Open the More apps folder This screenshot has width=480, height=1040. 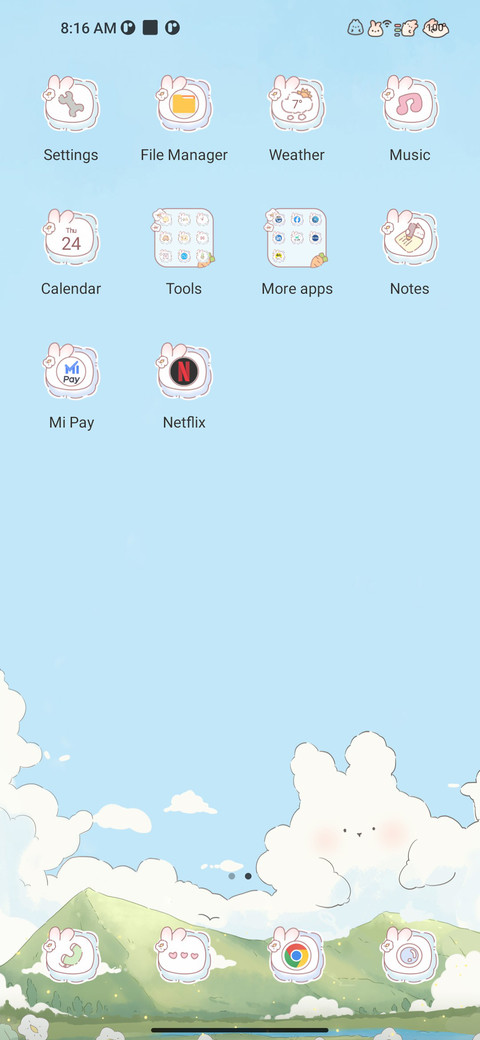point(296,237)
